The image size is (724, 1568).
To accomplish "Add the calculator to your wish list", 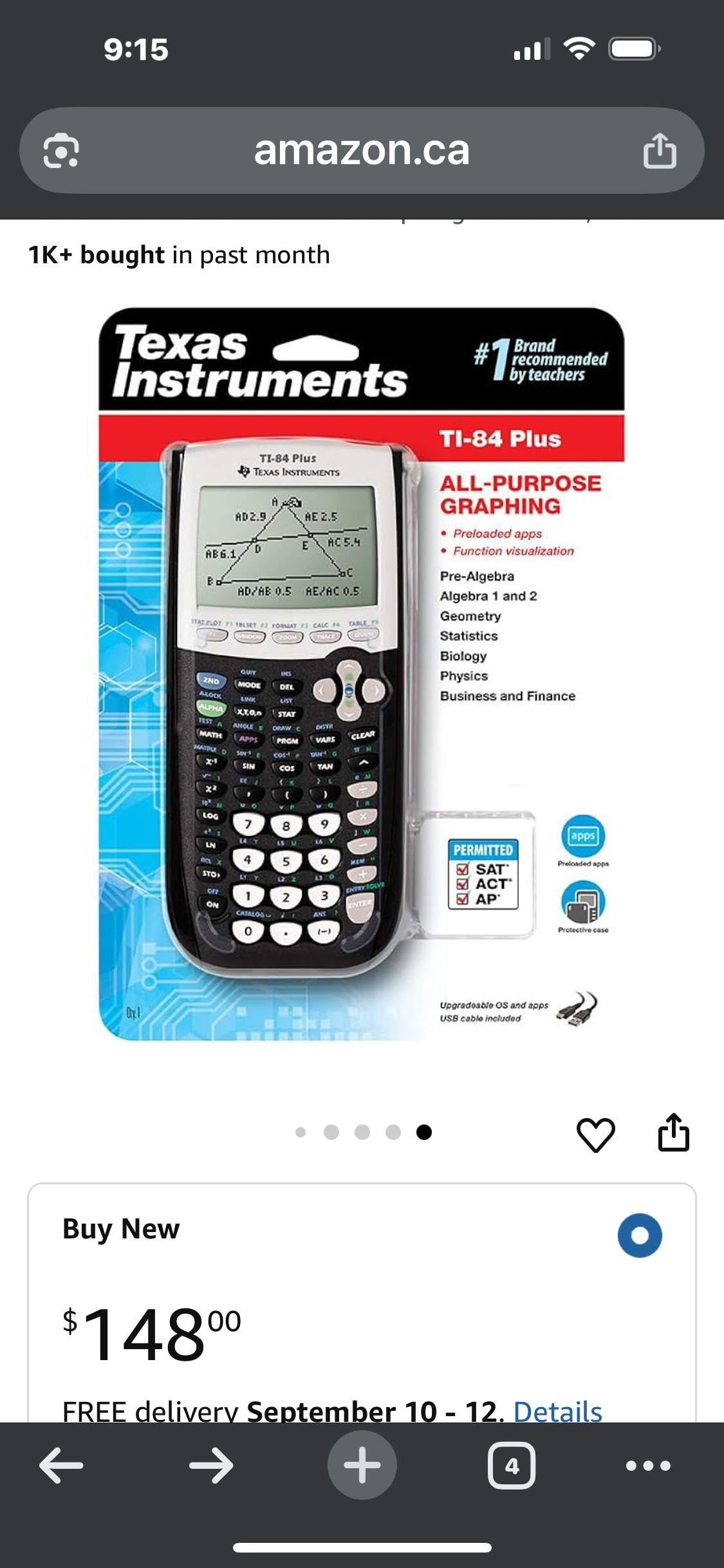I will click(596, 1134).
